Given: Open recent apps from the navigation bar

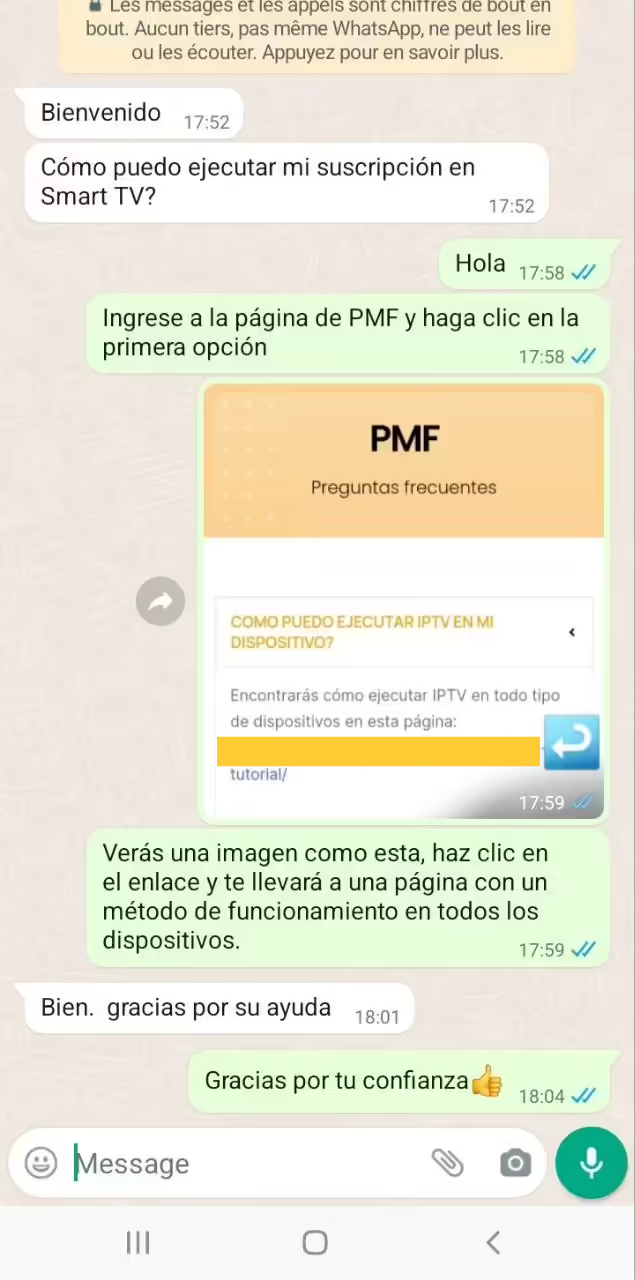Looking at the screenshot, I should pos(138,1242).
